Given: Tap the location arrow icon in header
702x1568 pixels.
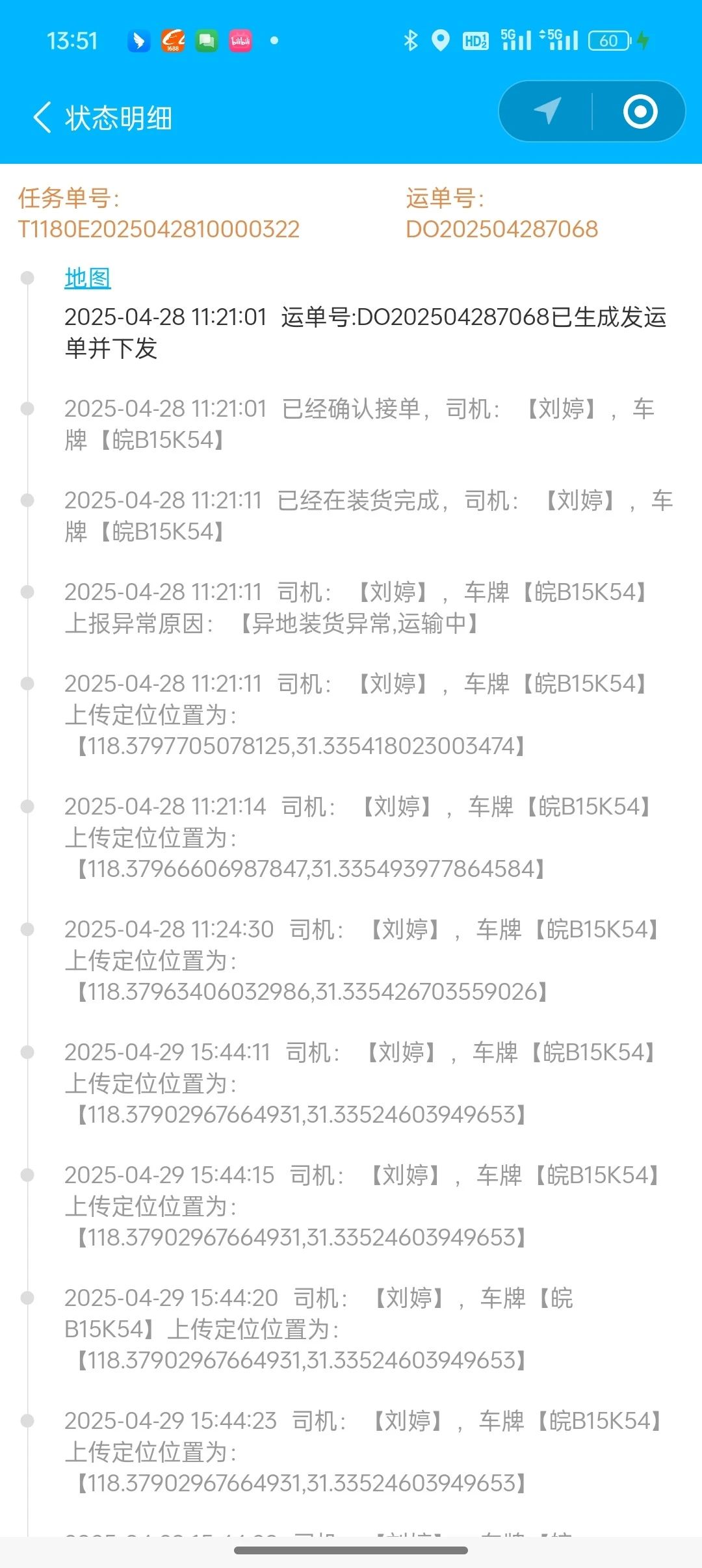Looking at the screenshot, I should coord(547,111).
